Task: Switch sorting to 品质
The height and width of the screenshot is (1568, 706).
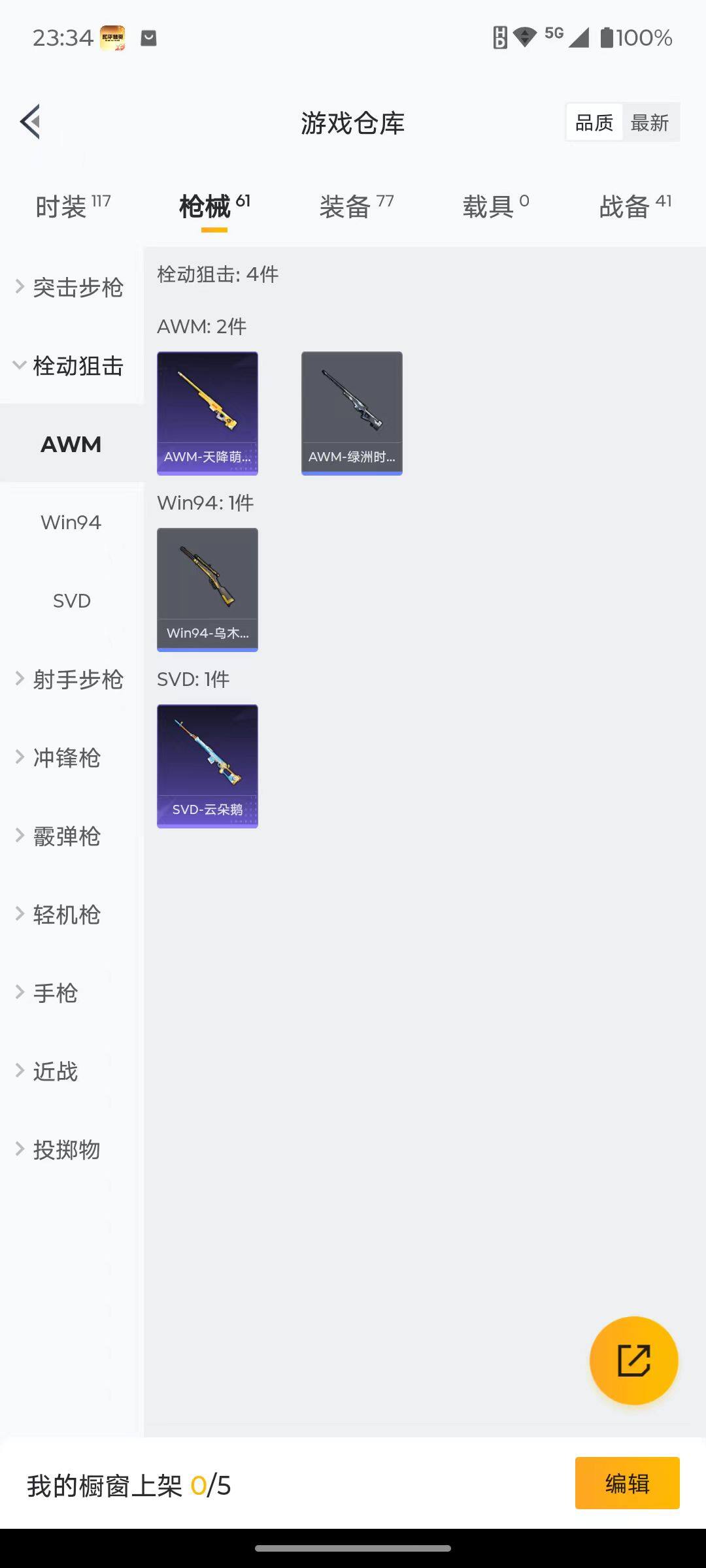Action: tap(593, 122)
